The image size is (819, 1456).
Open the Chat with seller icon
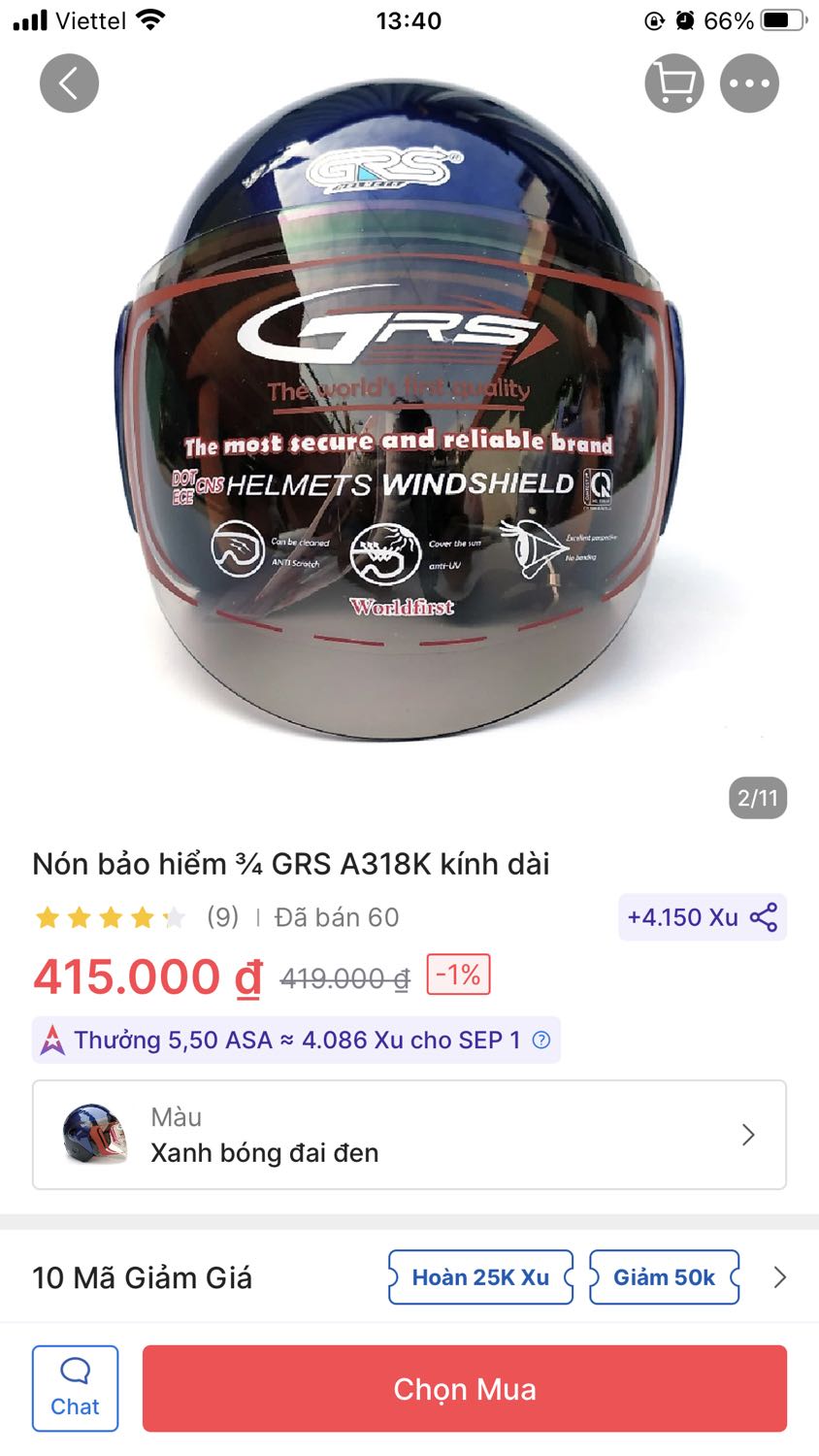coord(75,1388)
